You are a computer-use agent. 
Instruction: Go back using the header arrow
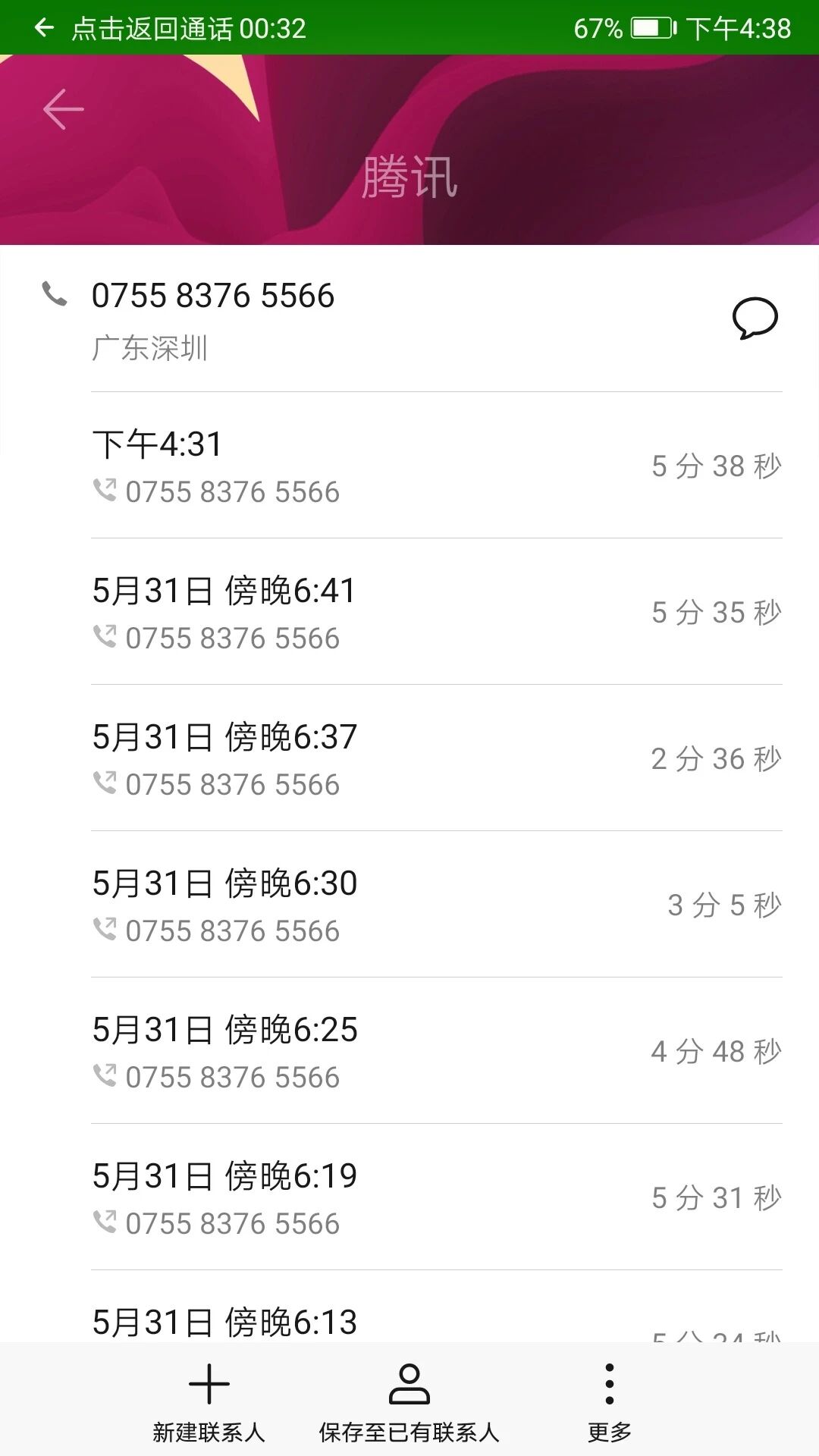click(x=63, y=109)
